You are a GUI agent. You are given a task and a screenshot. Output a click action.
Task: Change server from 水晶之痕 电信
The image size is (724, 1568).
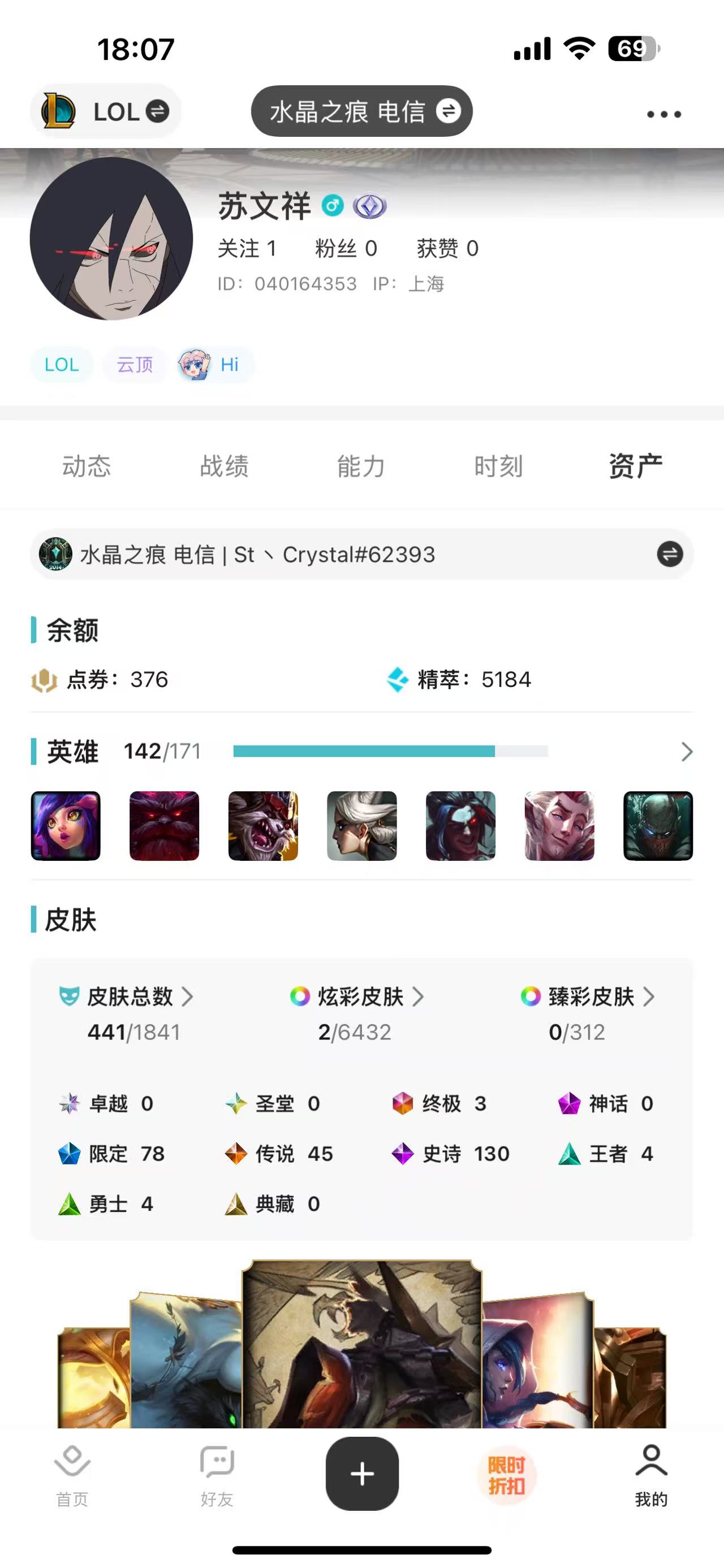tap(361, 111)
